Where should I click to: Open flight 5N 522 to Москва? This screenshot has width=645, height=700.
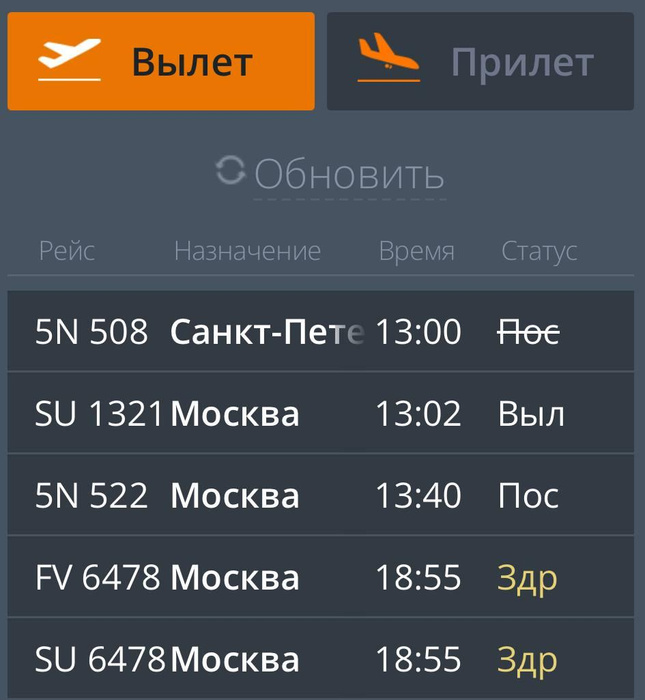coord(320,496)
